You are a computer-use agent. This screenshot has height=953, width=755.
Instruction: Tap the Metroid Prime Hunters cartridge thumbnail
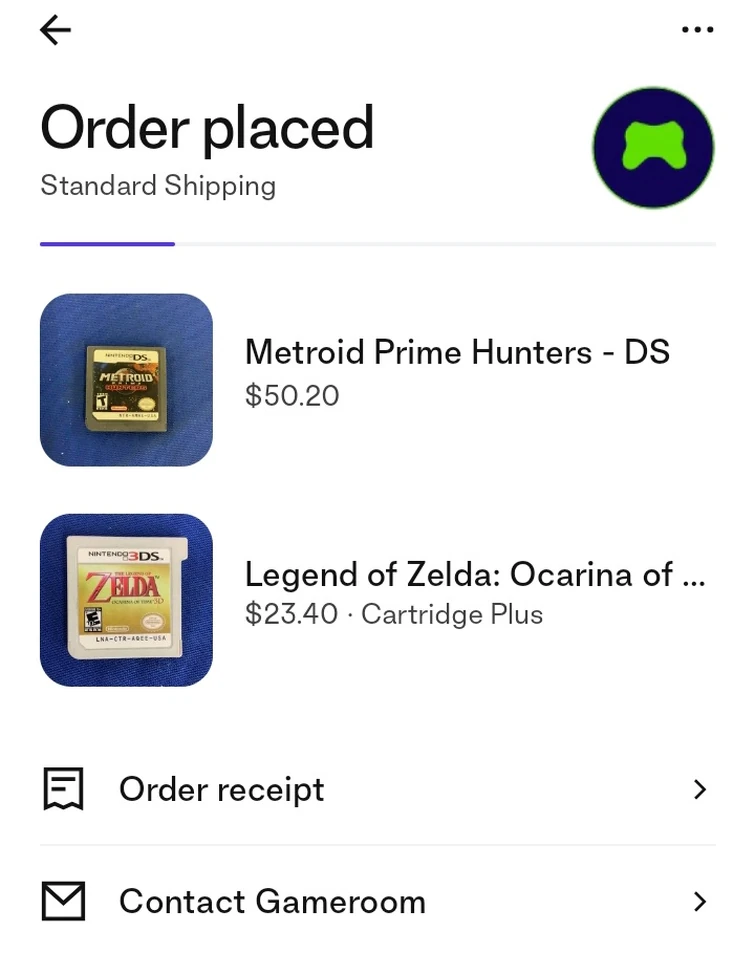[125, 379]
